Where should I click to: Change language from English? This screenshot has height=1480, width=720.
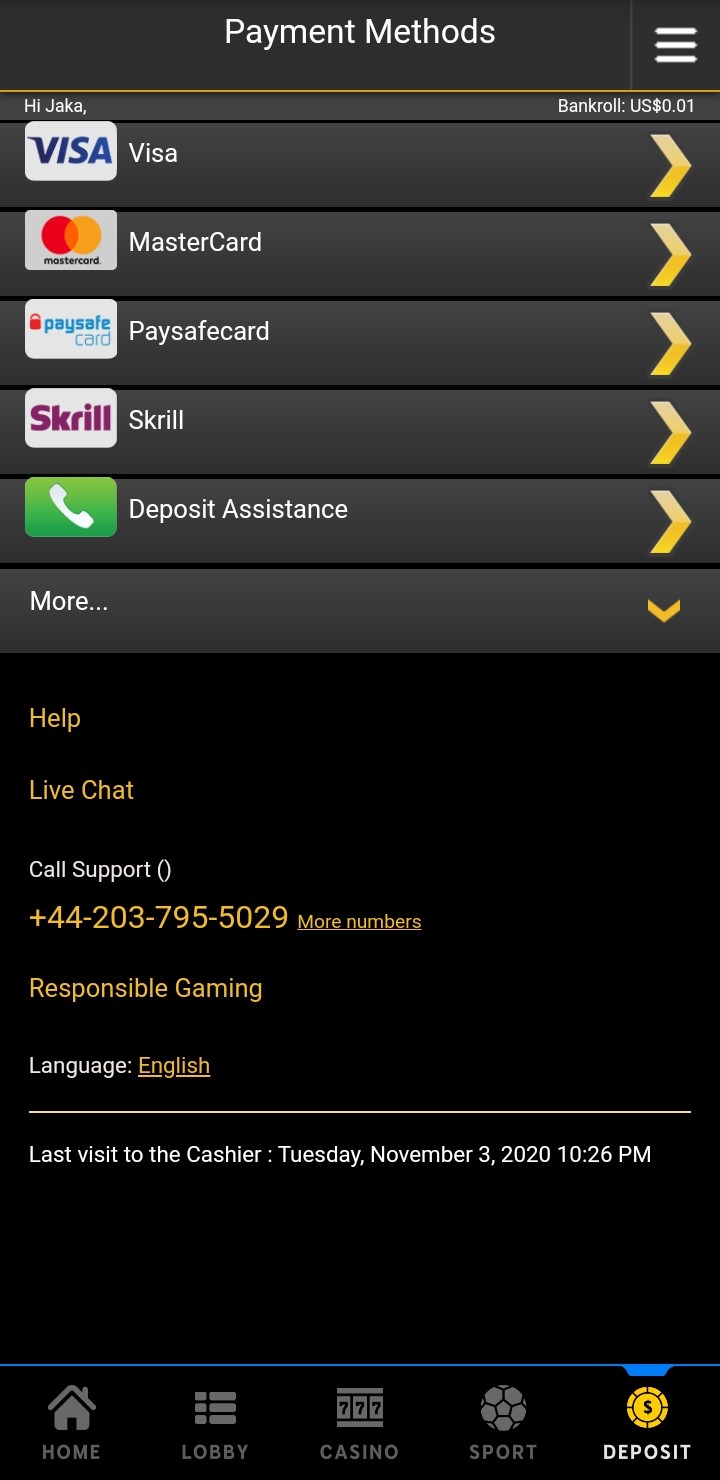[174, 1066]
